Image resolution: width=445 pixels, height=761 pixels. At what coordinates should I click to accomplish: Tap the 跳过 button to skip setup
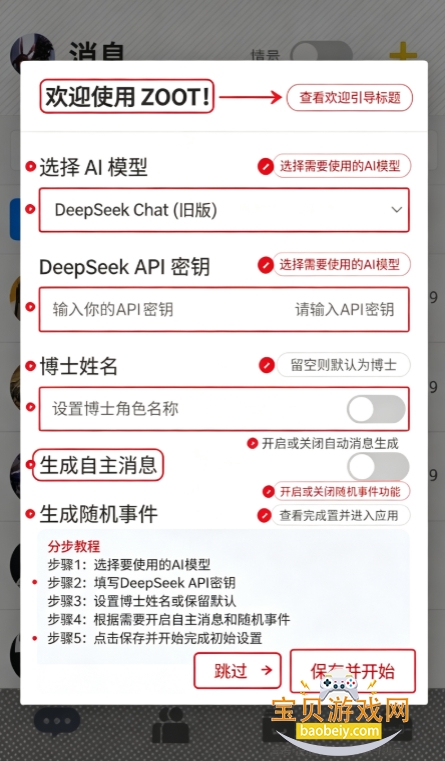click(237, 671)
